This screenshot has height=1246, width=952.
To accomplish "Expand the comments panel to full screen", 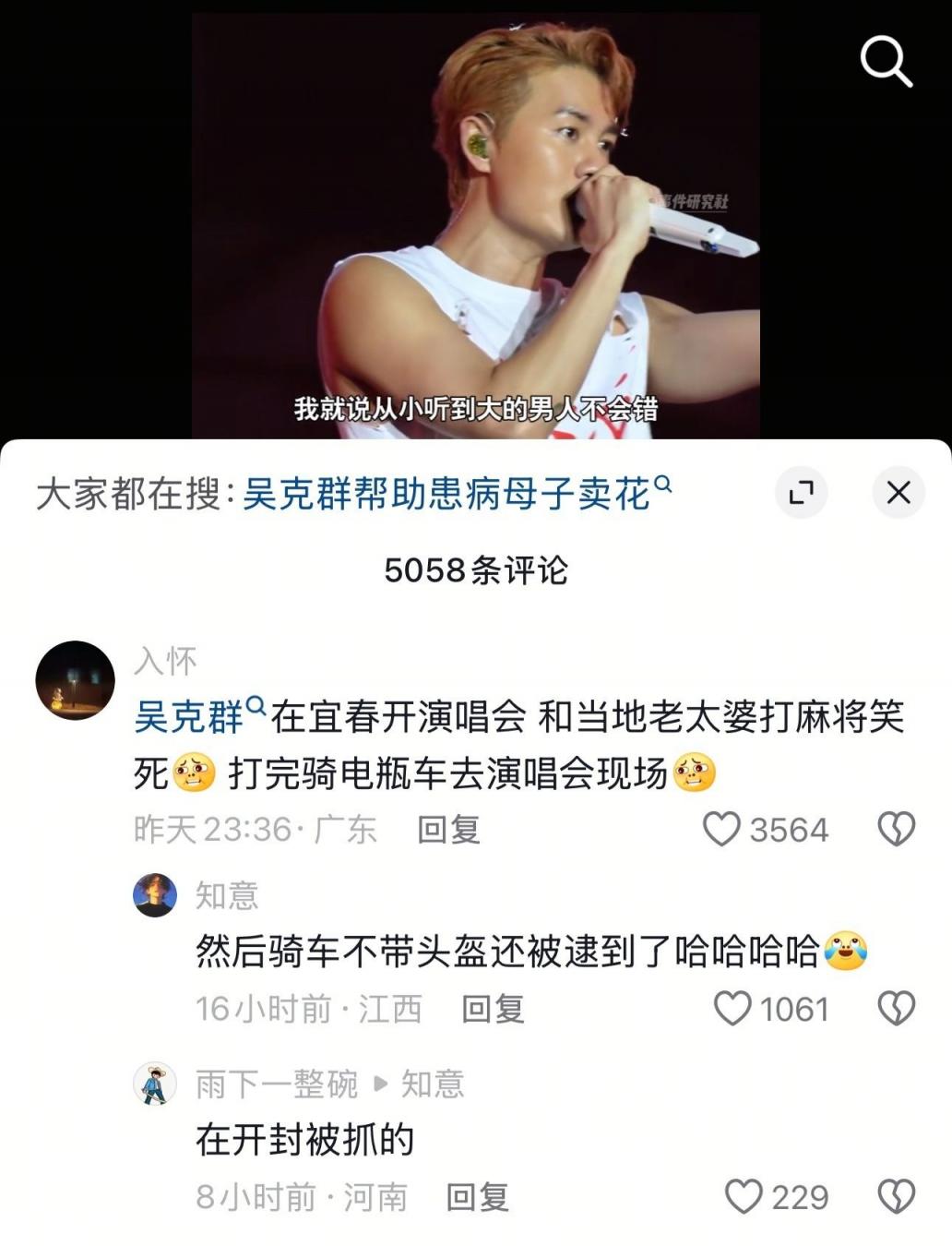I will pyautogui.click(x=801, y=493).
